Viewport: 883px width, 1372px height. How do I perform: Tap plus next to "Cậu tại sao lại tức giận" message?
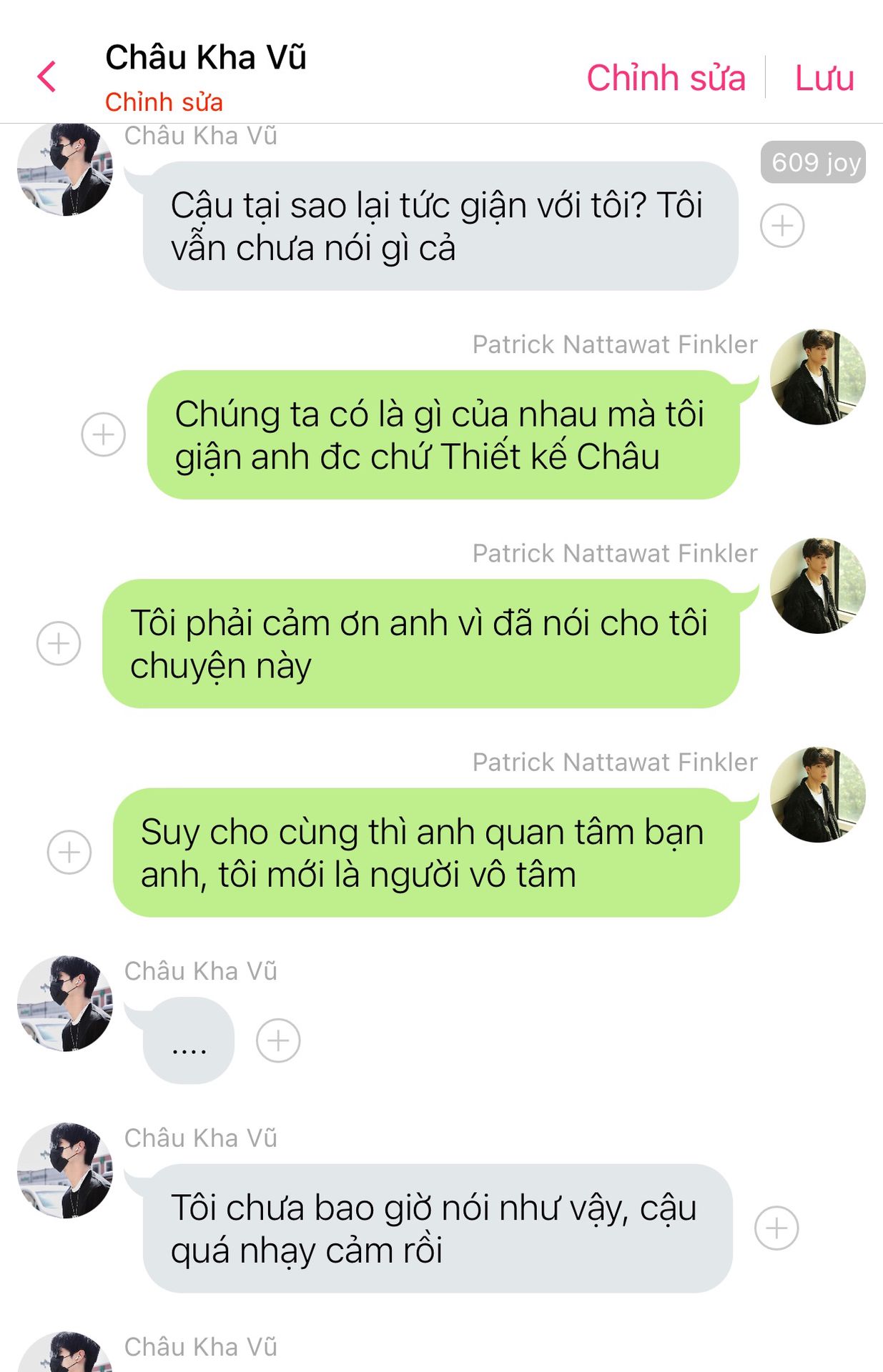coord(781,226)
